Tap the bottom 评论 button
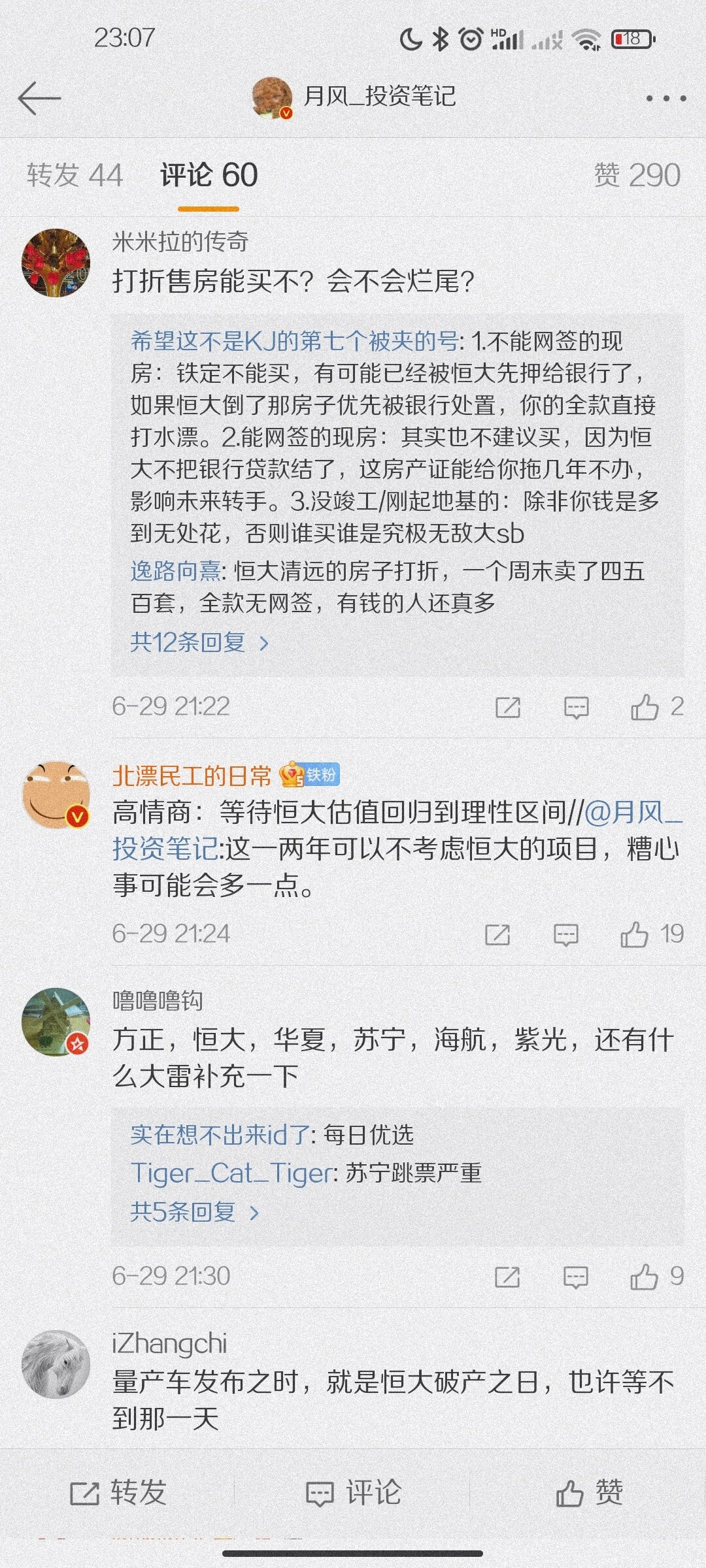Screen dimensions: 706x1568 tap(354, 1493)
